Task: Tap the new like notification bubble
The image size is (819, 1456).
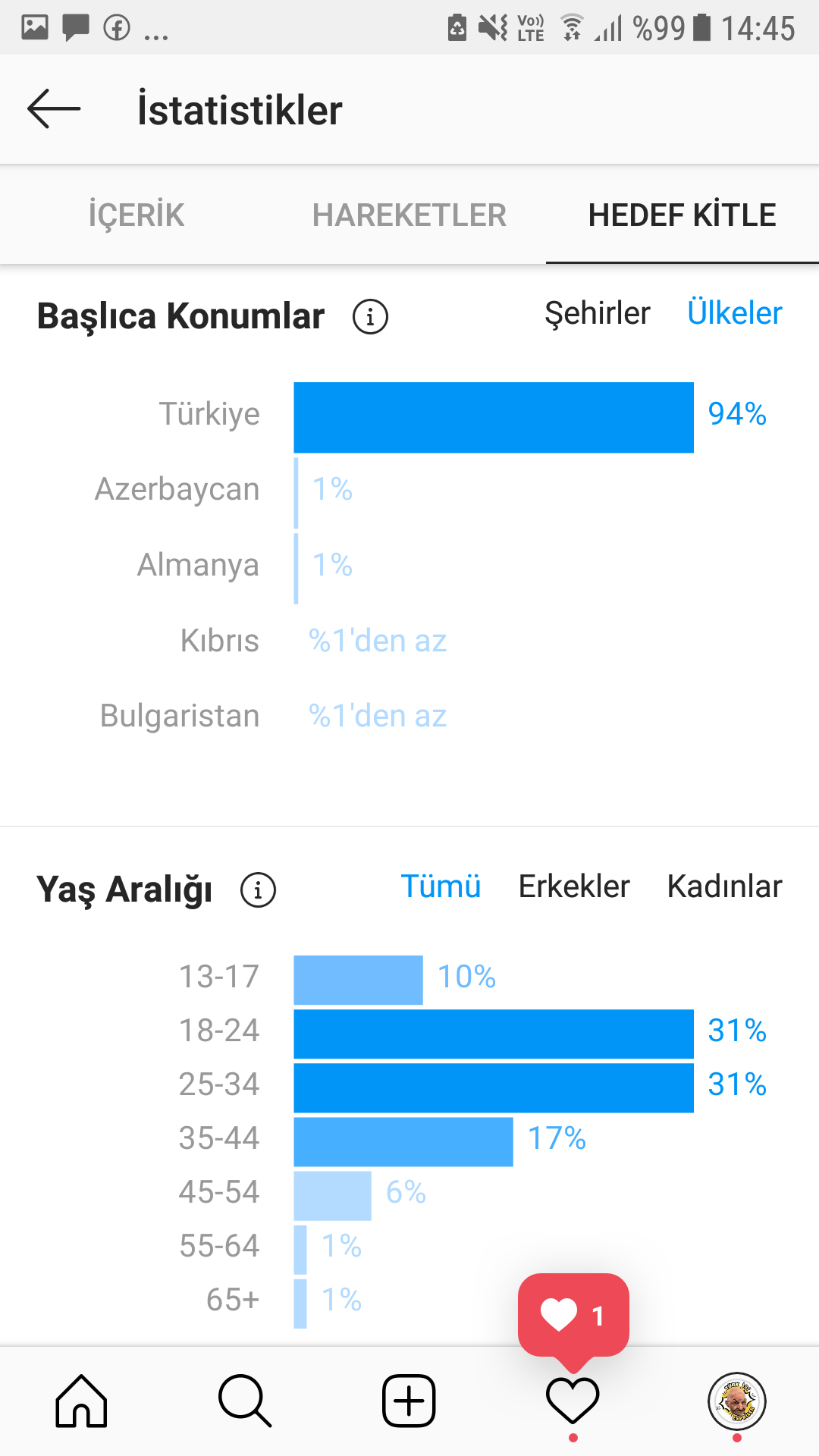Action: pyautogui.click(x=573, y=1316)
